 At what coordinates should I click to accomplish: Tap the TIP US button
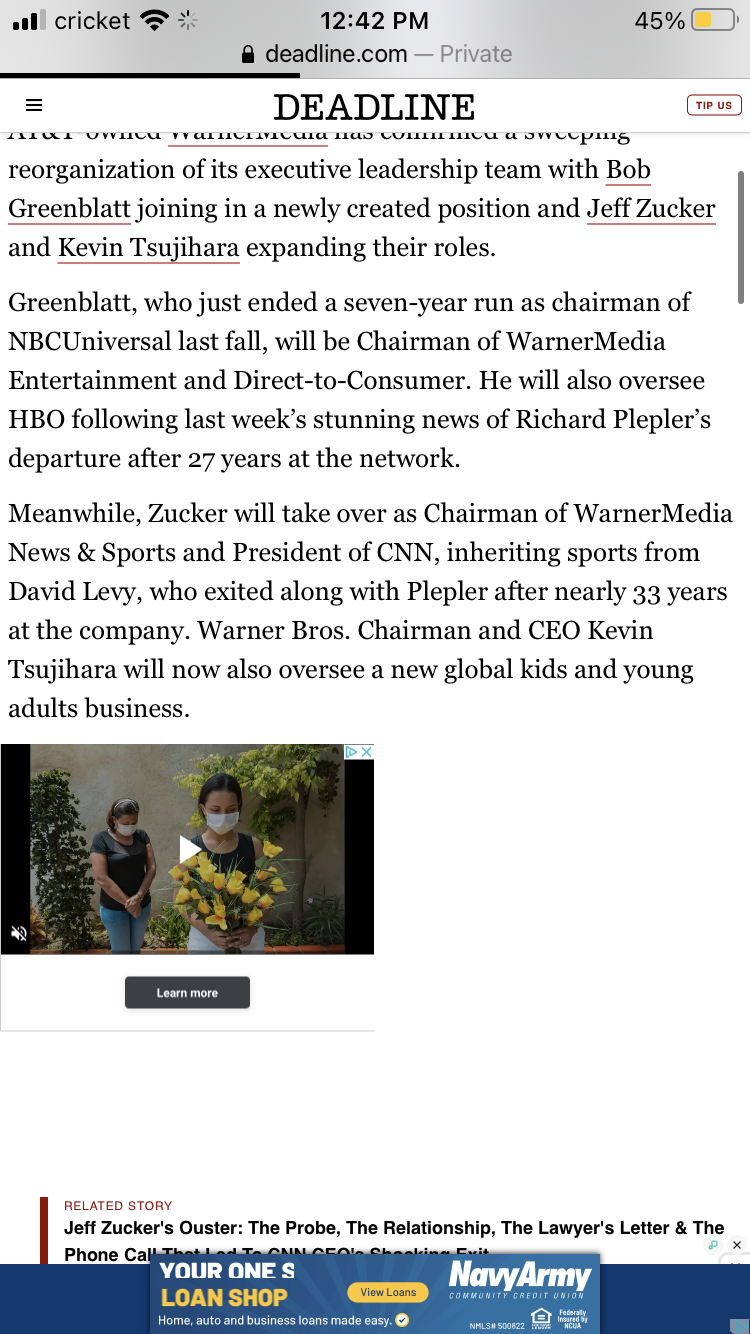[714, 105]
